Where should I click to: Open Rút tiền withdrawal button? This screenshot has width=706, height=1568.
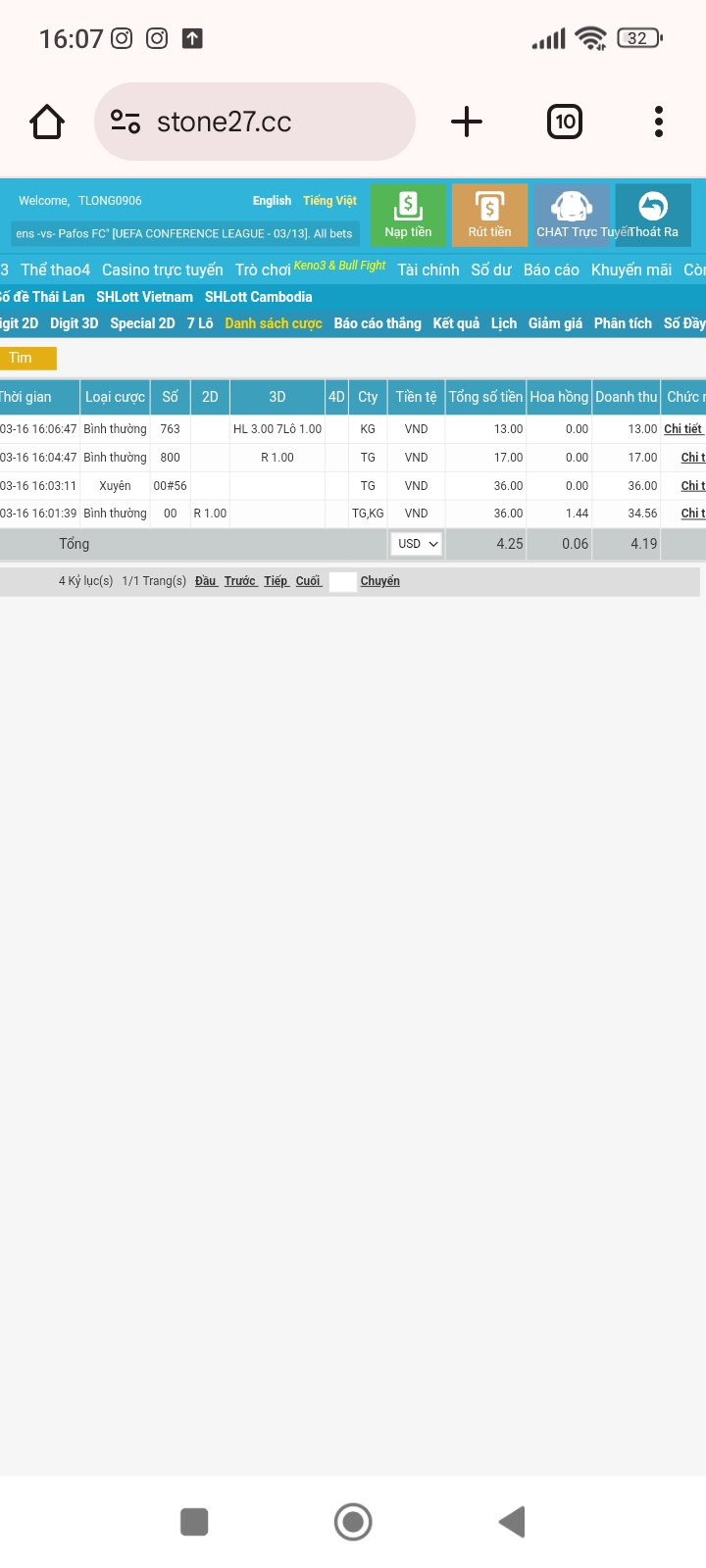pyautogui.click(x=489, y=215)
